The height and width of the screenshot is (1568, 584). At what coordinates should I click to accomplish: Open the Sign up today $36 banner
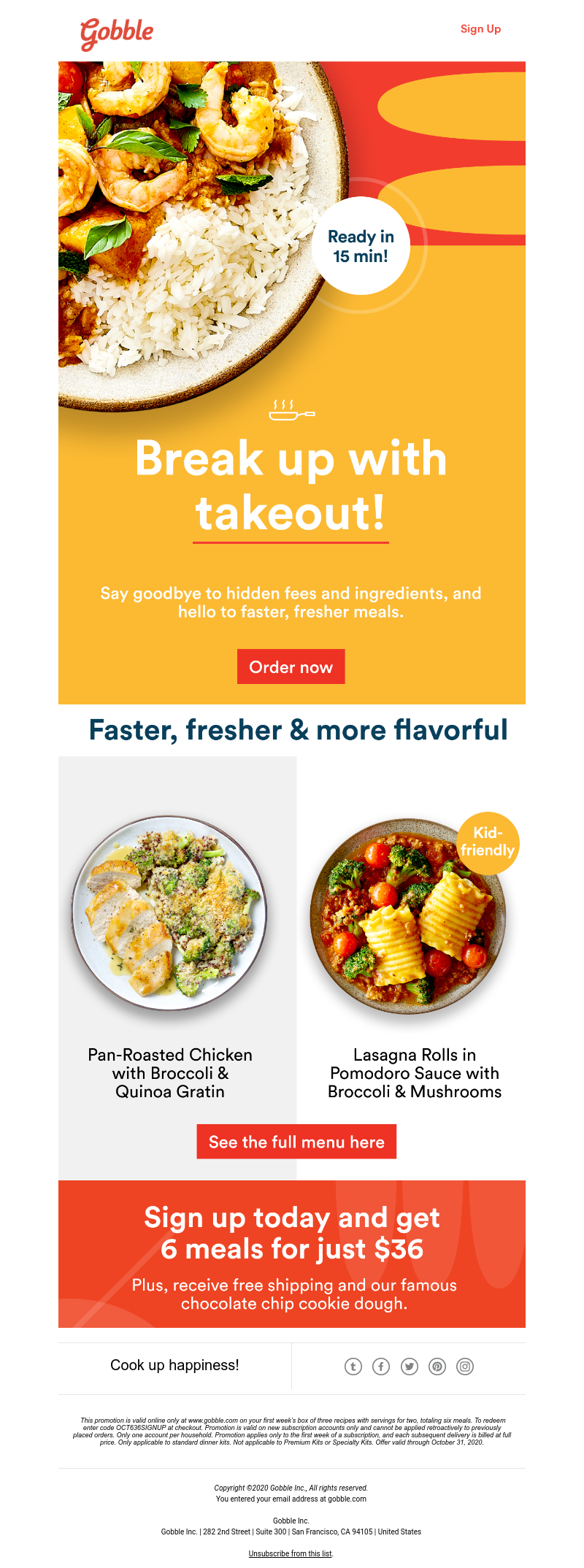292,1254
